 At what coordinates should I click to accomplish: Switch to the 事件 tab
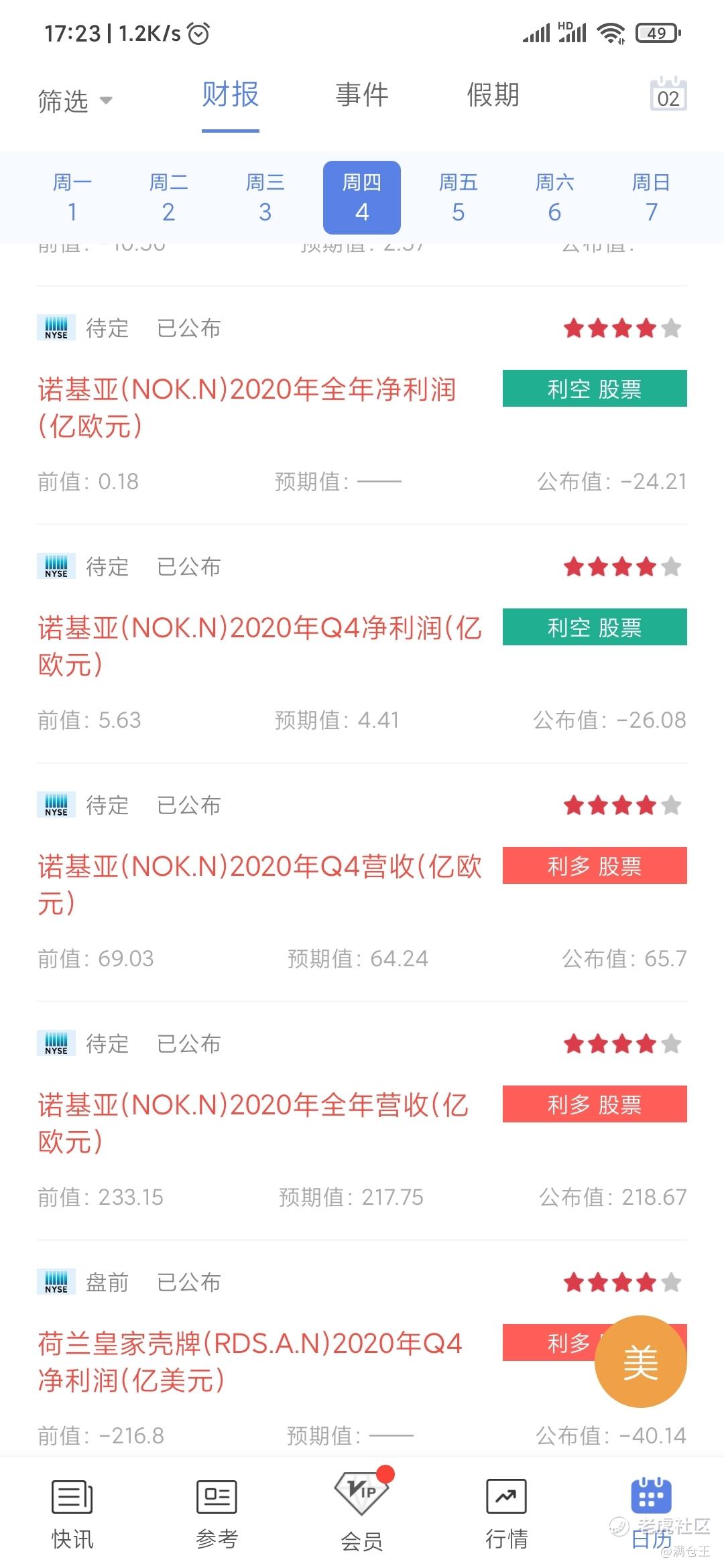(362, 94)
